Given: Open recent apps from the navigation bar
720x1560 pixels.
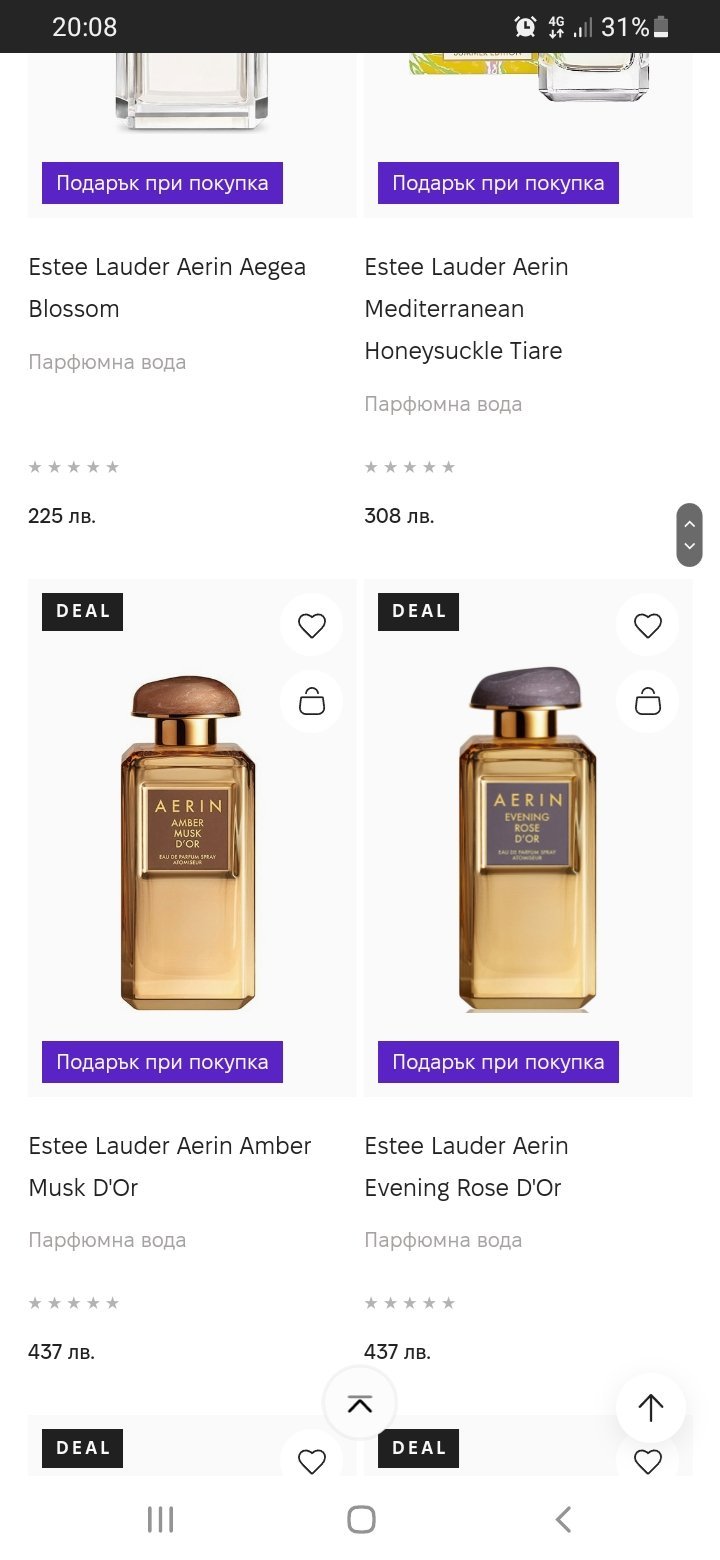Looking at the screenshot, I should click(160, 1520).
